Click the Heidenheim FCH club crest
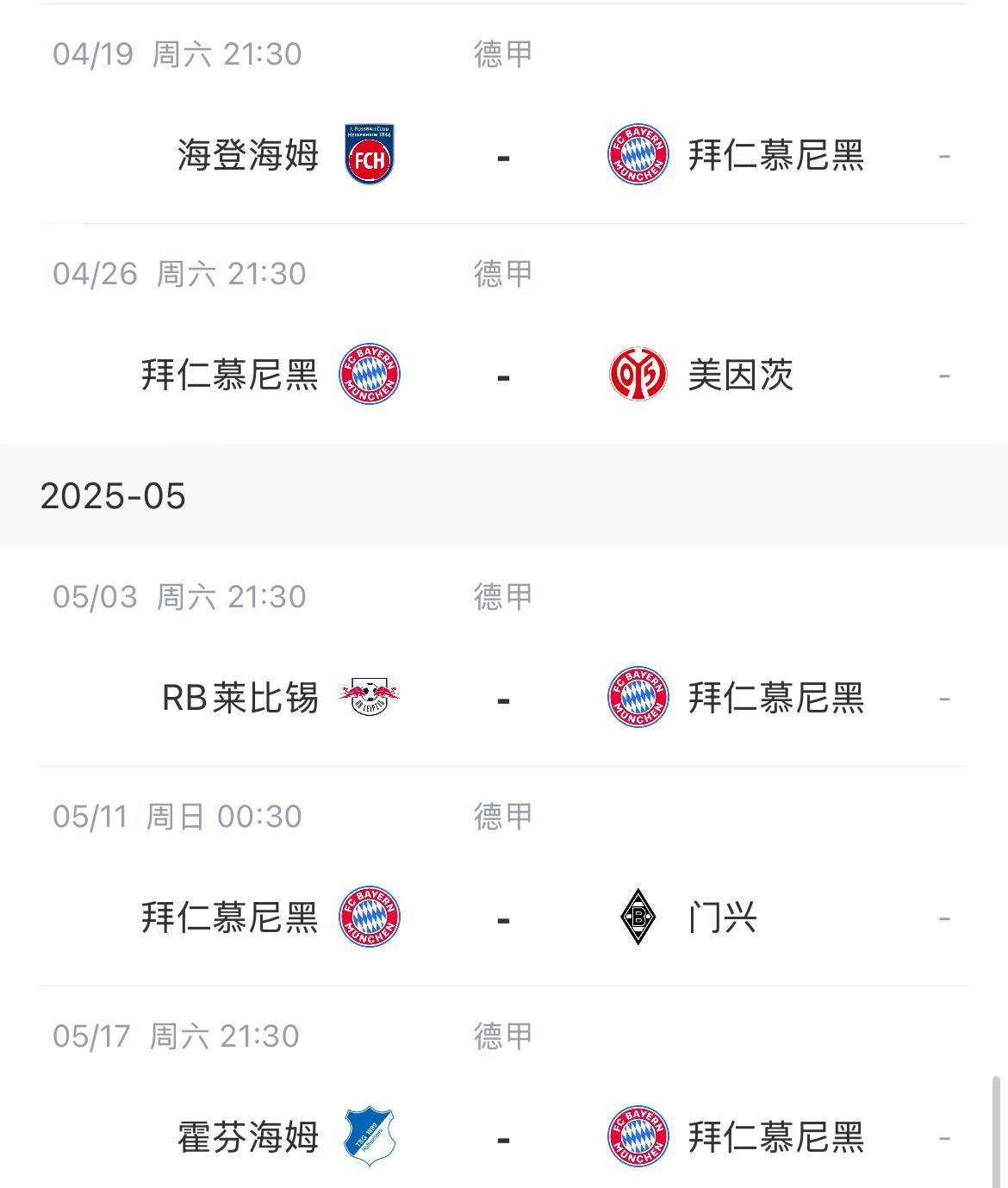This screenshot has width=1008, height=1188. point(370,155)
